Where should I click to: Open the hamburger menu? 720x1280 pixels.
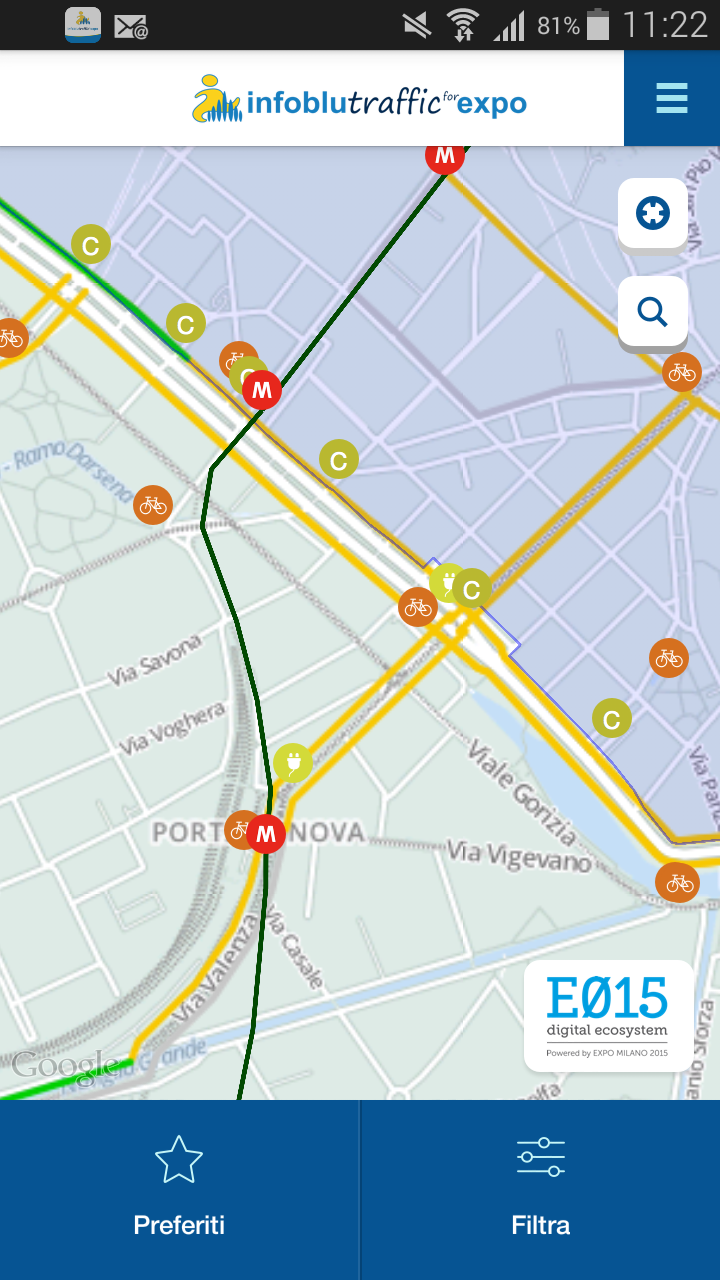click(671, 98)
